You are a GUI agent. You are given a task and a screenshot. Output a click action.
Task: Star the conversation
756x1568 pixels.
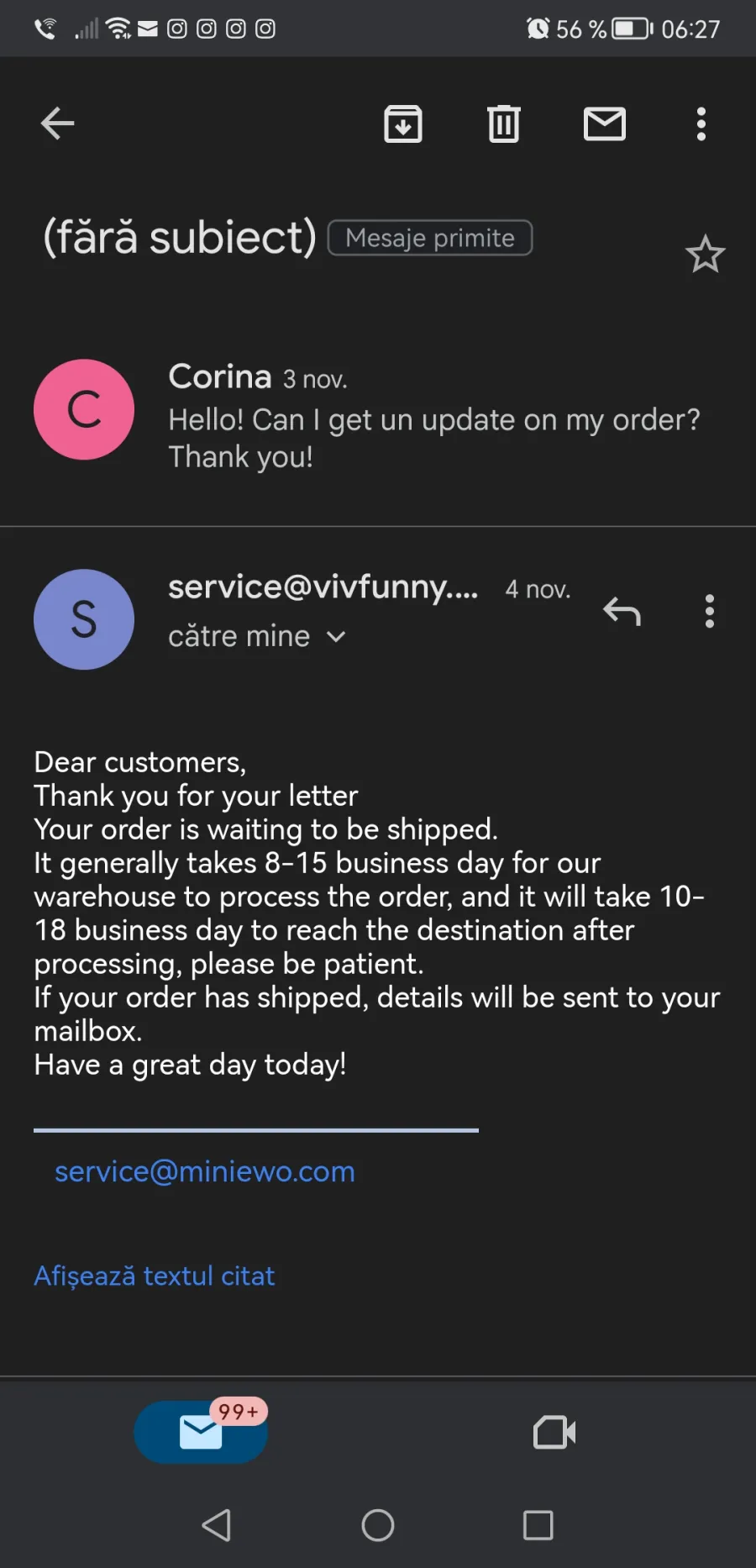705,254
